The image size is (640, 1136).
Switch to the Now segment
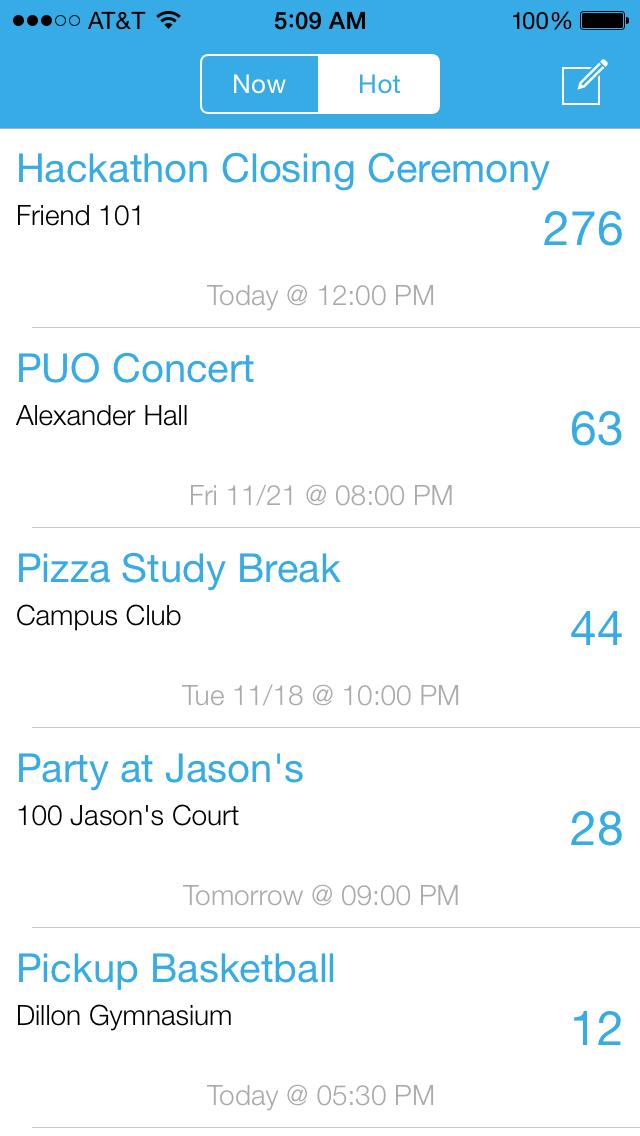(x=260, y=84)
